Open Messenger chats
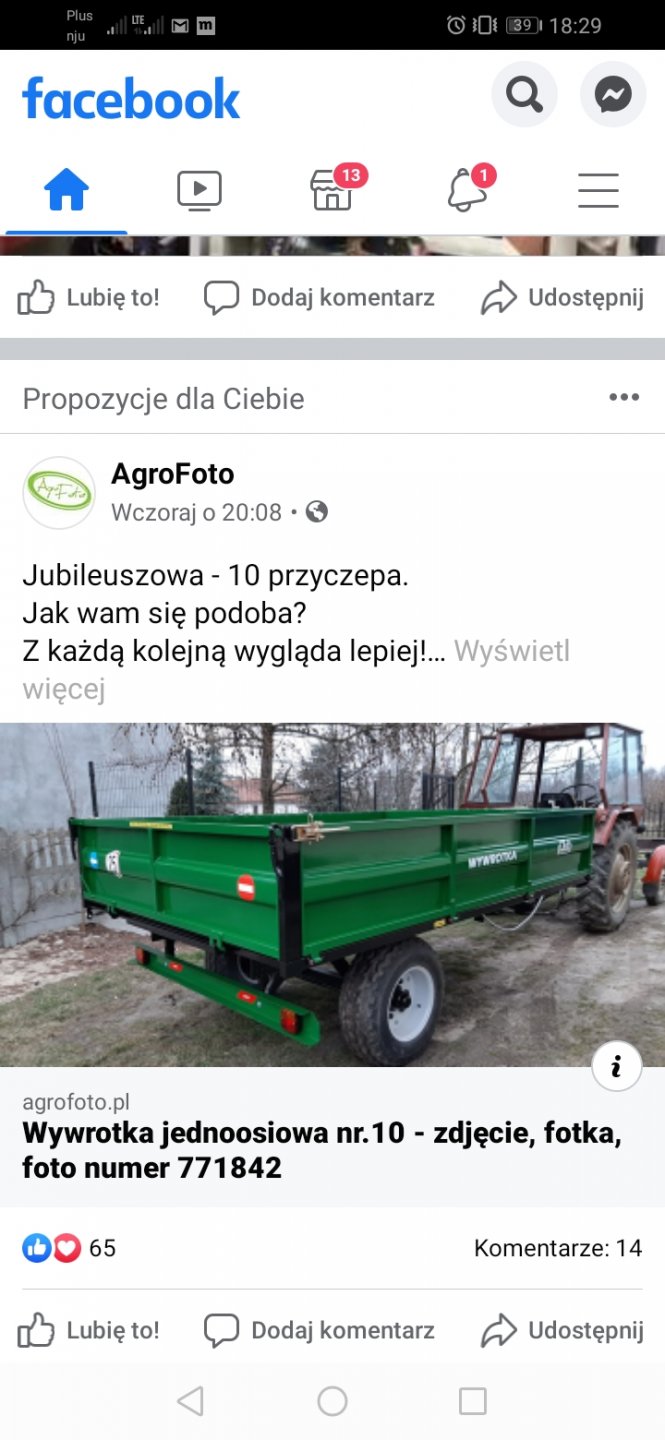 (x=613, y=95)
